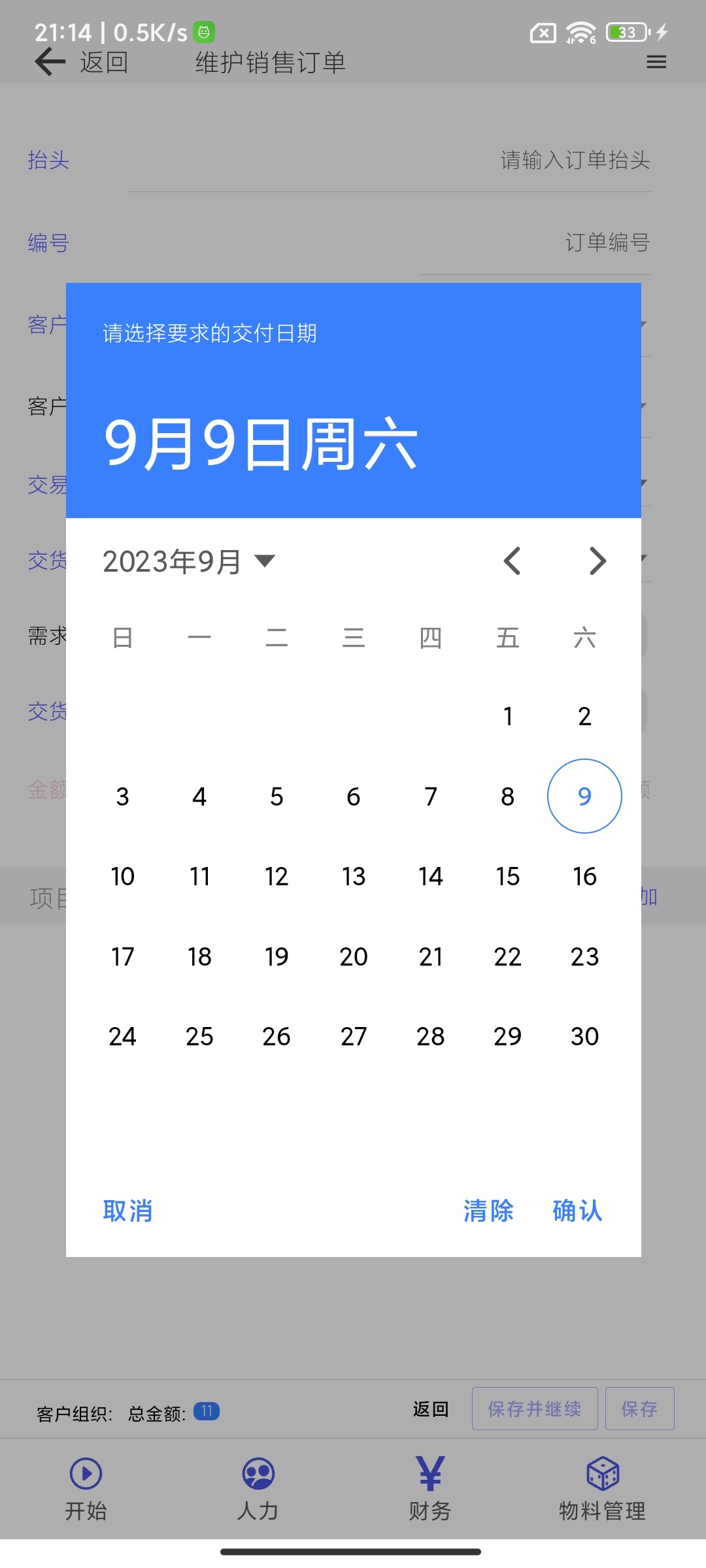This screenshot has width=706, height=1568.
Task: Go to the previous month
Action: (x=512, y=561)
